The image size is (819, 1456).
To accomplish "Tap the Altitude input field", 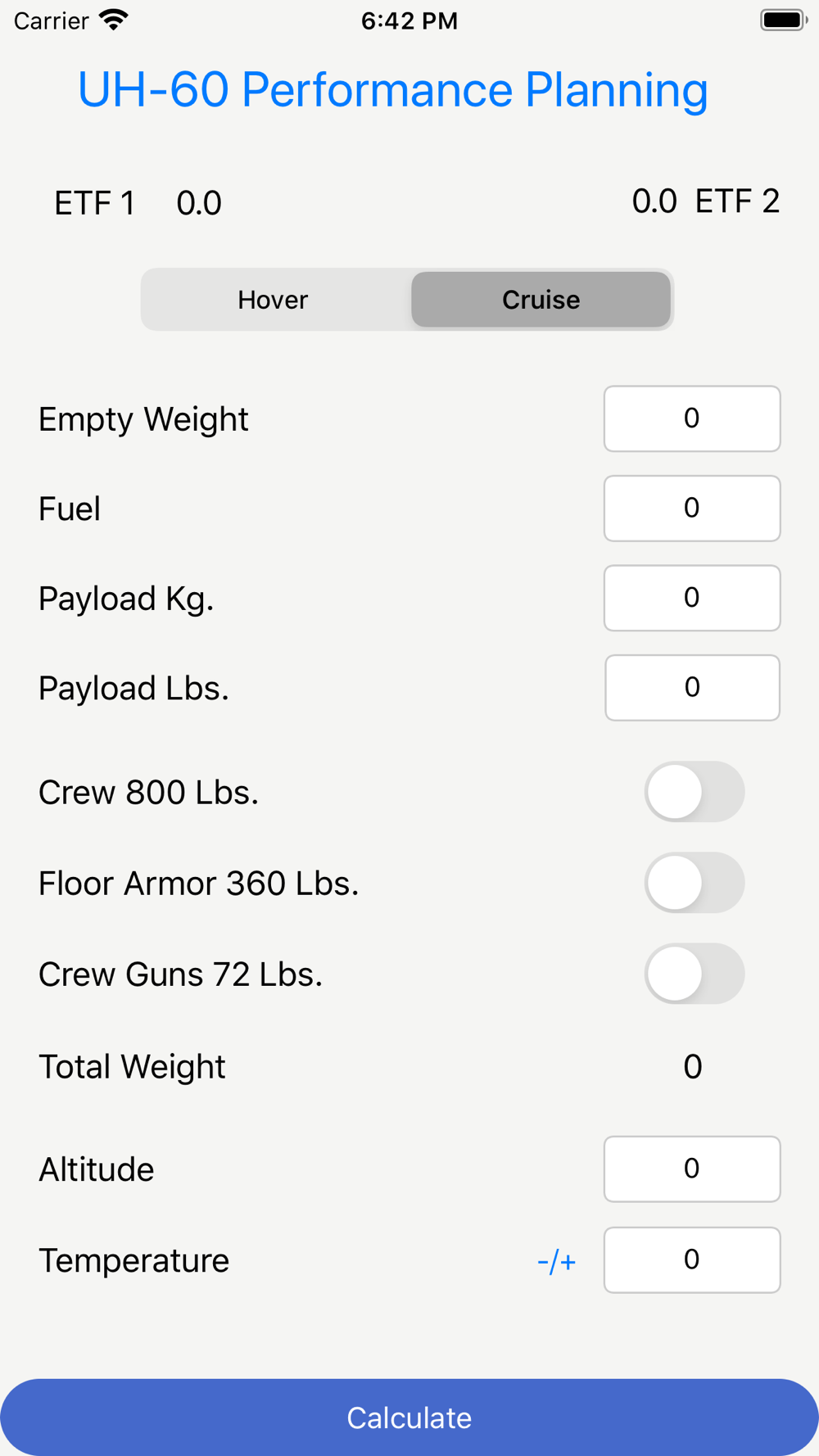I will (x=692, y=1169).
